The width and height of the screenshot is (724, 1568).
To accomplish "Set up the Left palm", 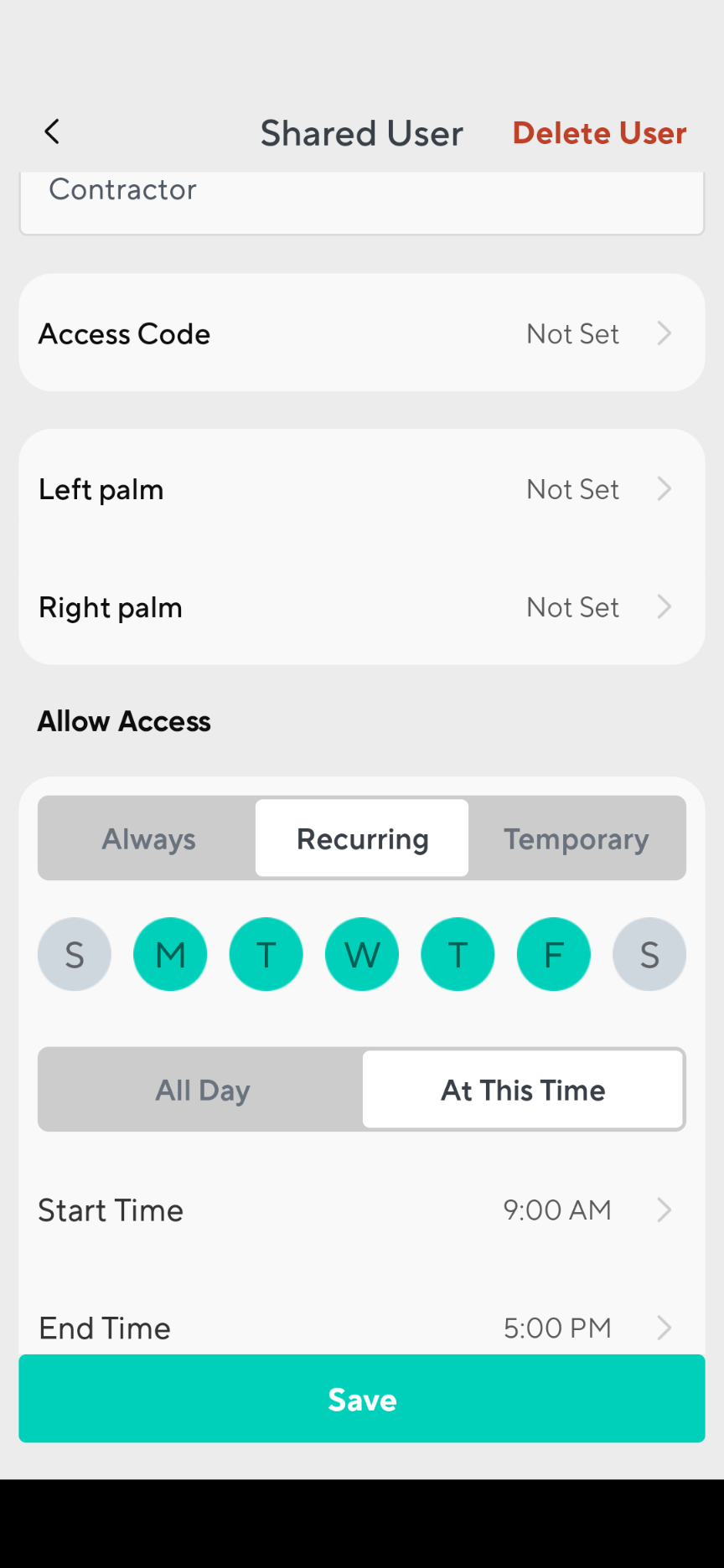I will point(361,489).
